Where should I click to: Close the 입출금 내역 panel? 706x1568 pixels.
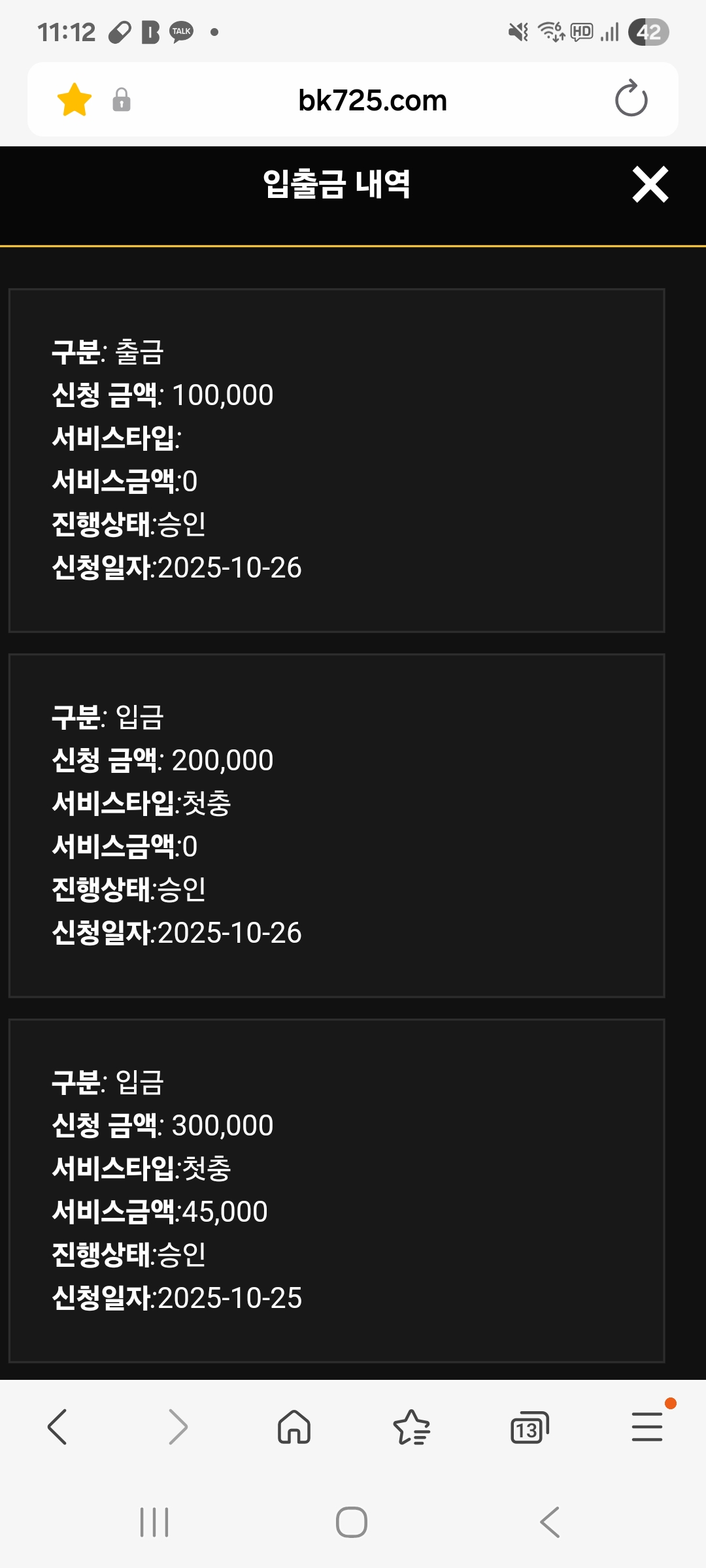(650, 184)
